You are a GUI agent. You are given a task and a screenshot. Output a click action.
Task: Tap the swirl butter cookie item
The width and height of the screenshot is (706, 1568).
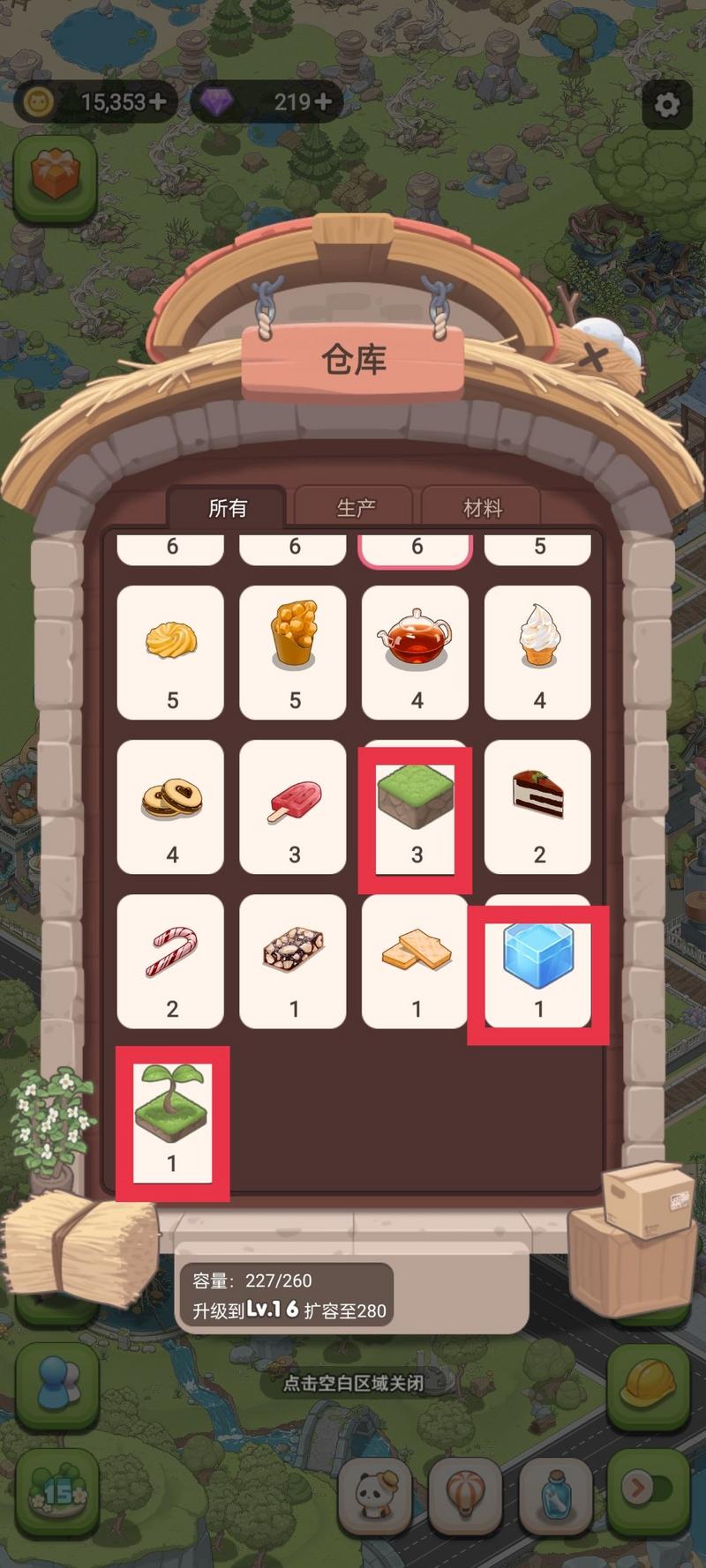[x=170, y=653]
